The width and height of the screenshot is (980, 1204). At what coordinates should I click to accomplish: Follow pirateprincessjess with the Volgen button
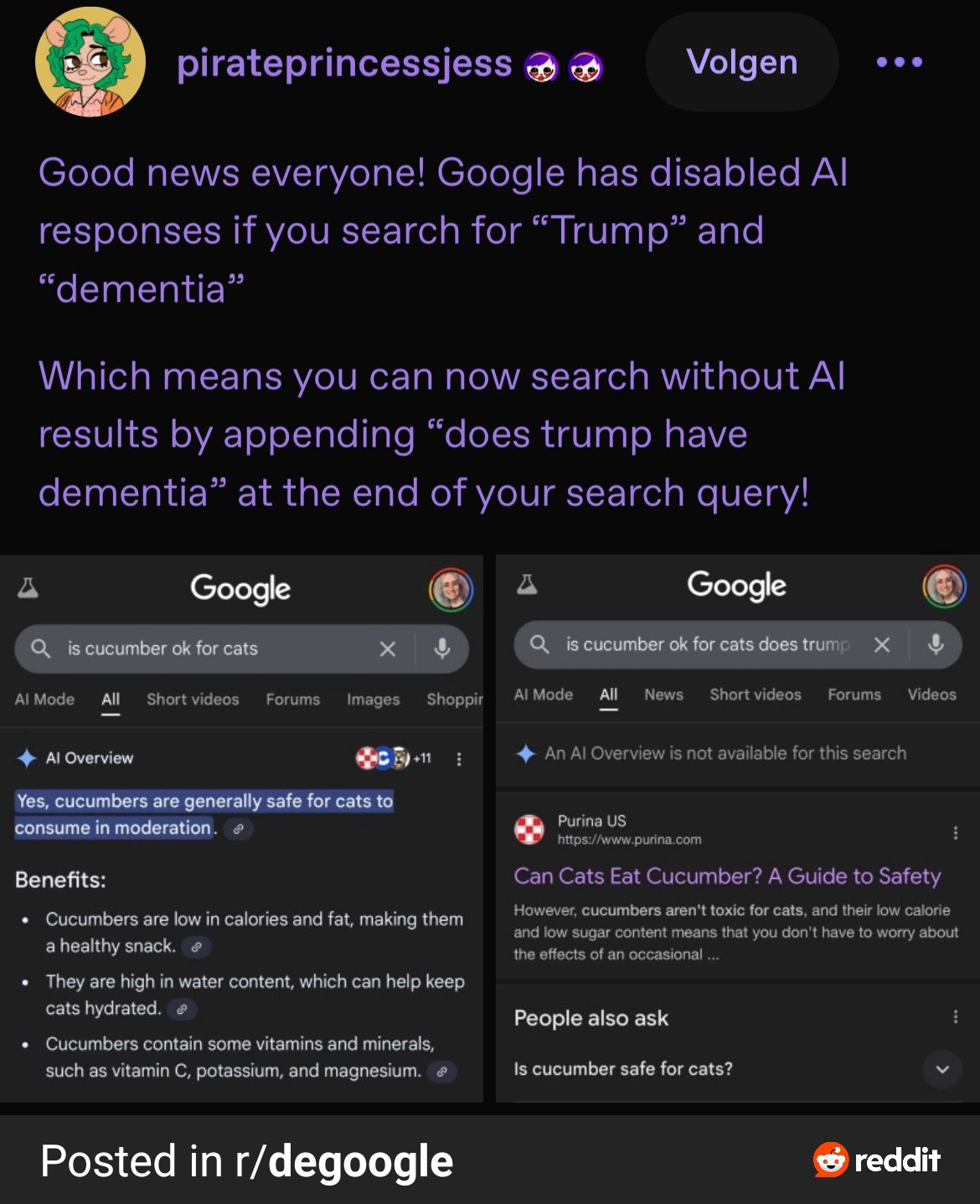pos(741,62)
